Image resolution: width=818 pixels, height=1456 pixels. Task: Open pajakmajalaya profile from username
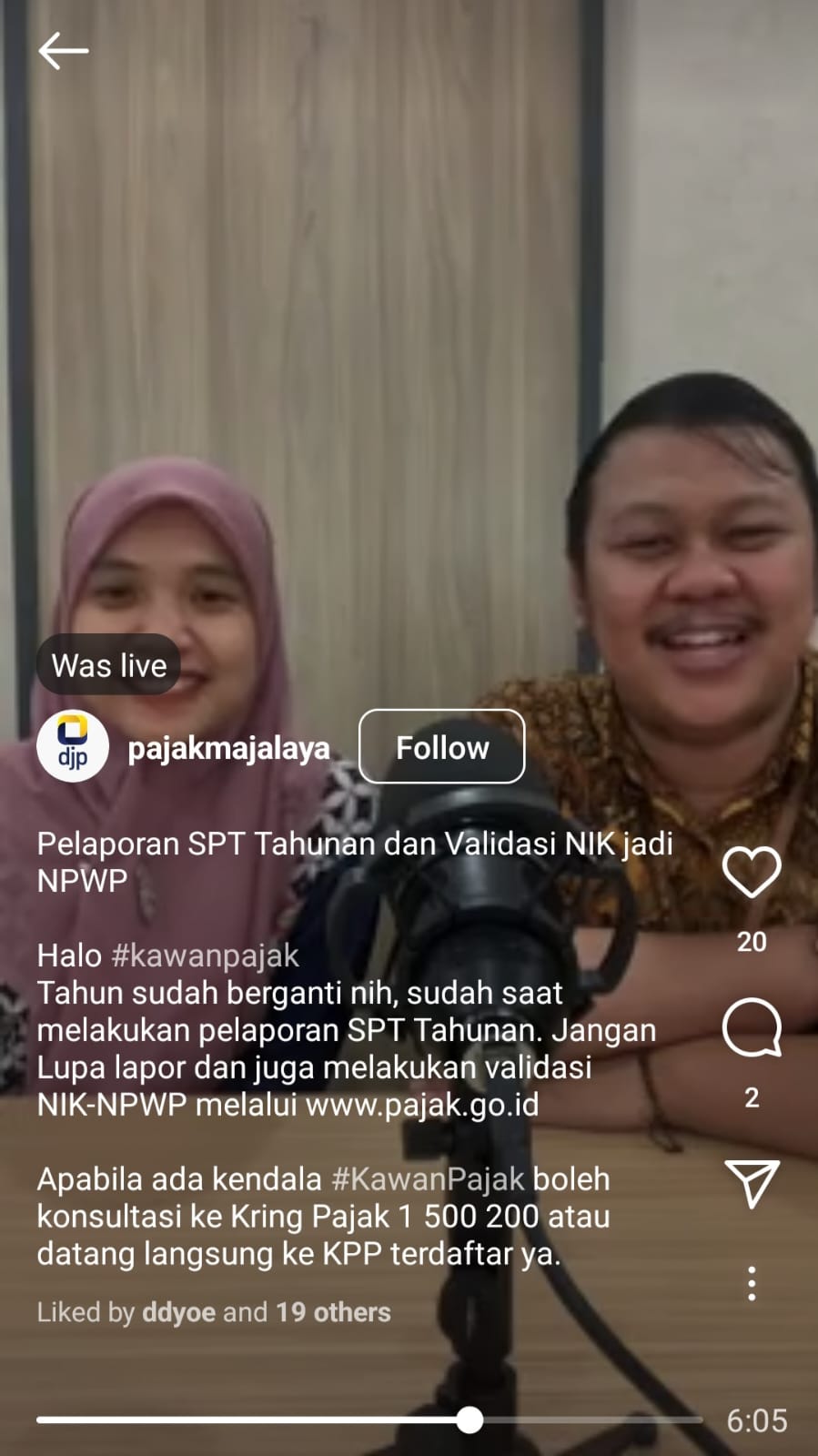228,748
